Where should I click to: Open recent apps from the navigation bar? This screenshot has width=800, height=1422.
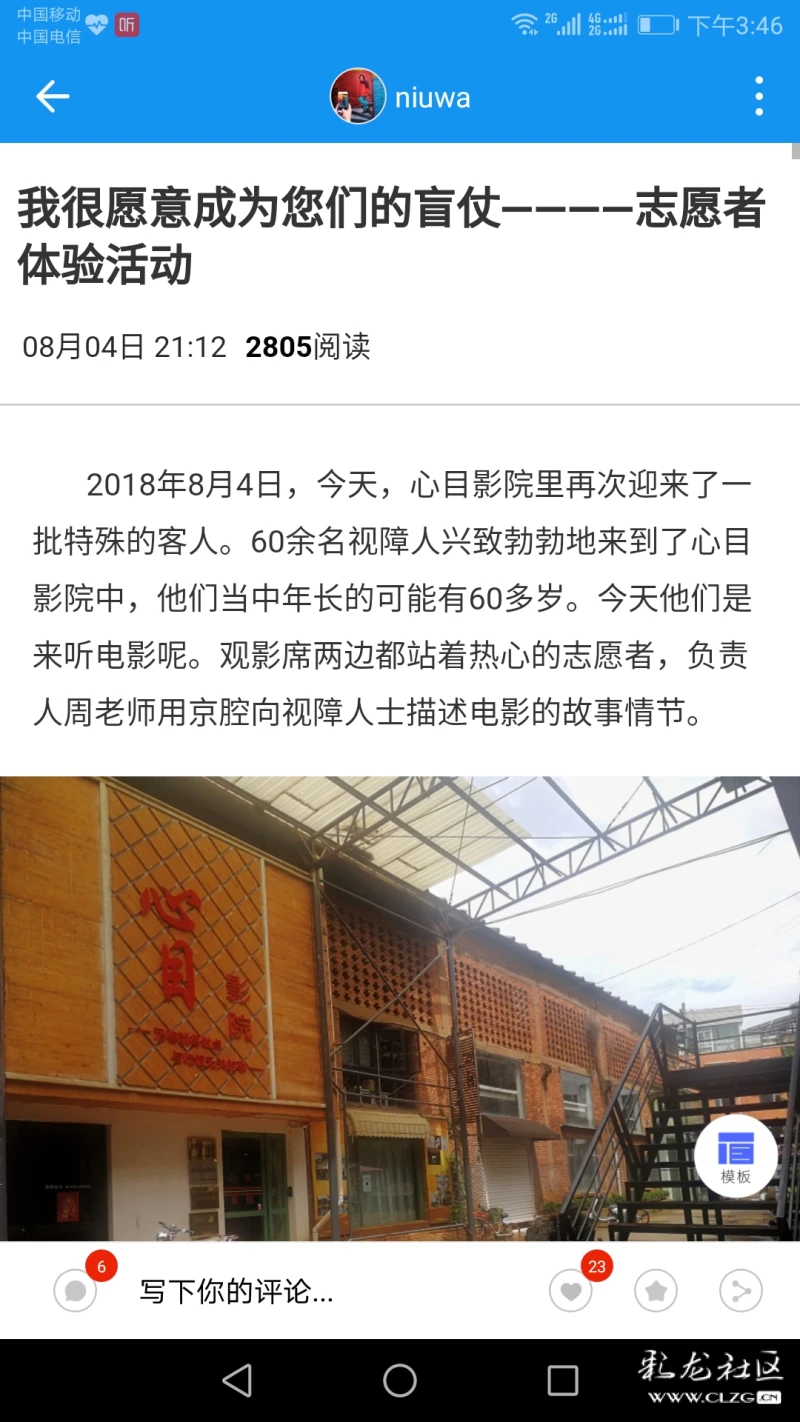(x=563, y=1381)
